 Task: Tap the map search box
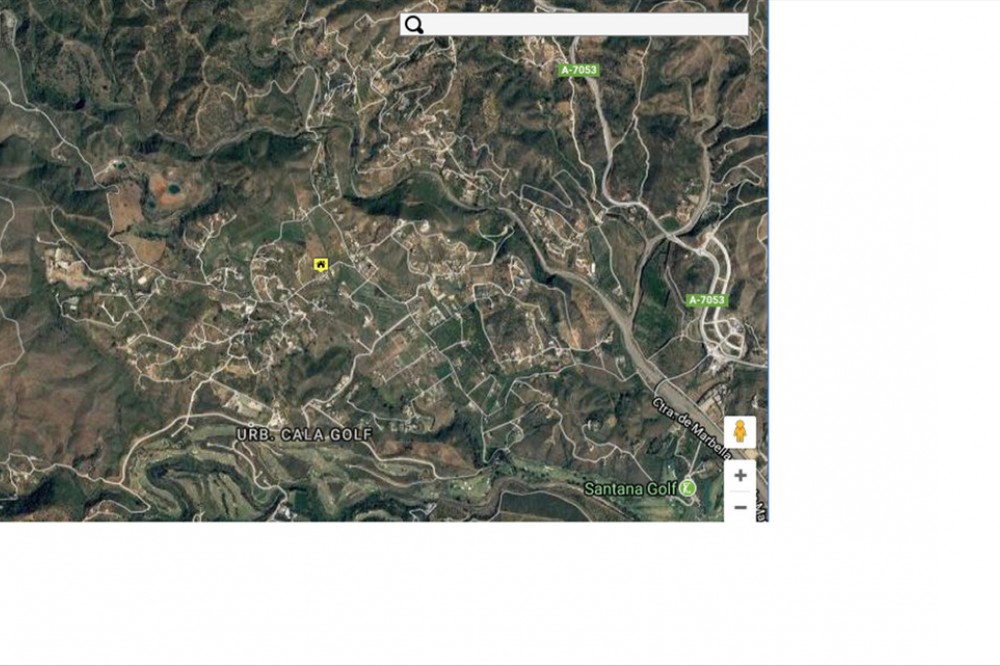coord(585,25)
